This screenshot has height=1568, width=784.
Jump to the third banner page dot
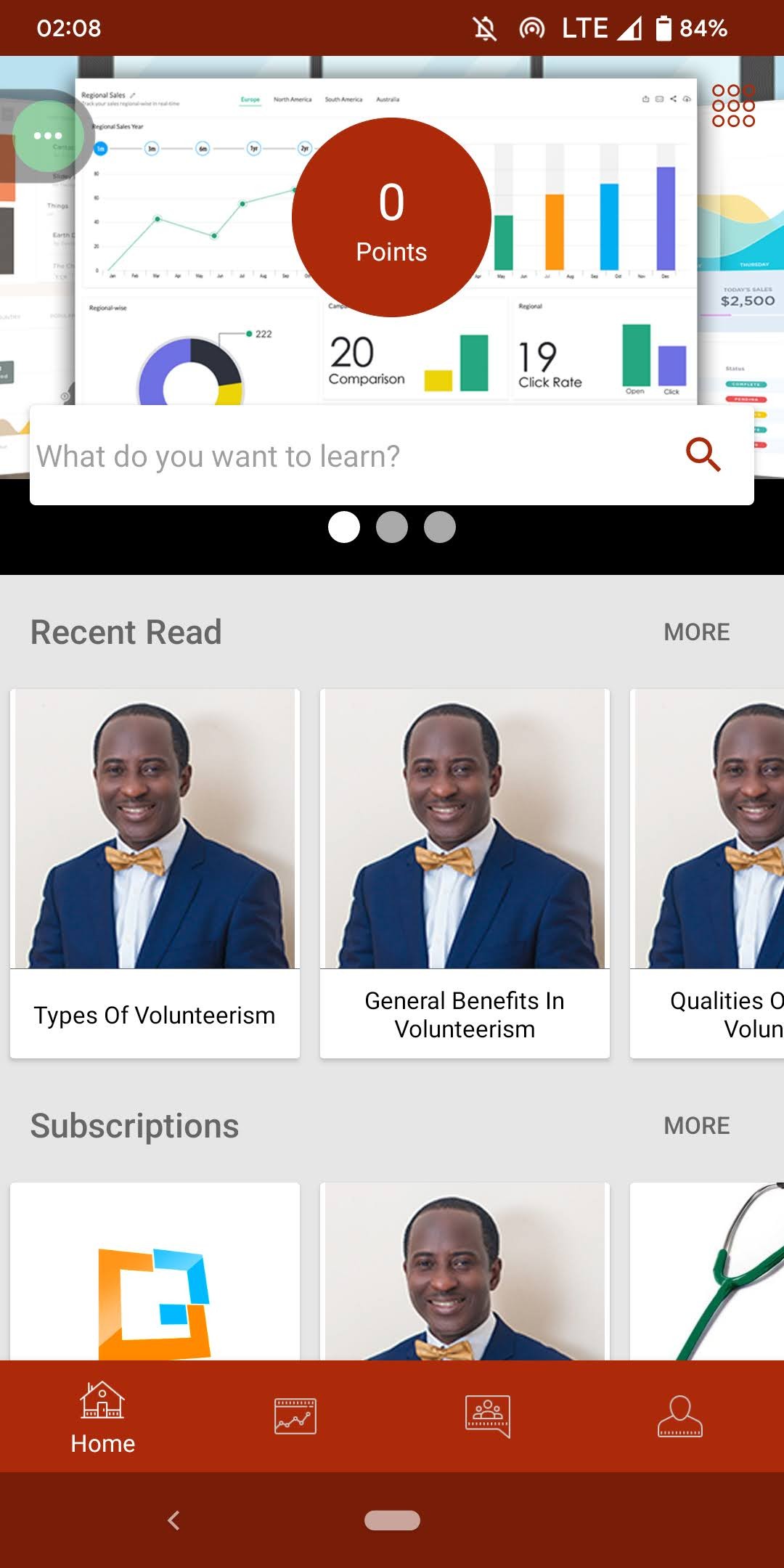coord(440,527)
